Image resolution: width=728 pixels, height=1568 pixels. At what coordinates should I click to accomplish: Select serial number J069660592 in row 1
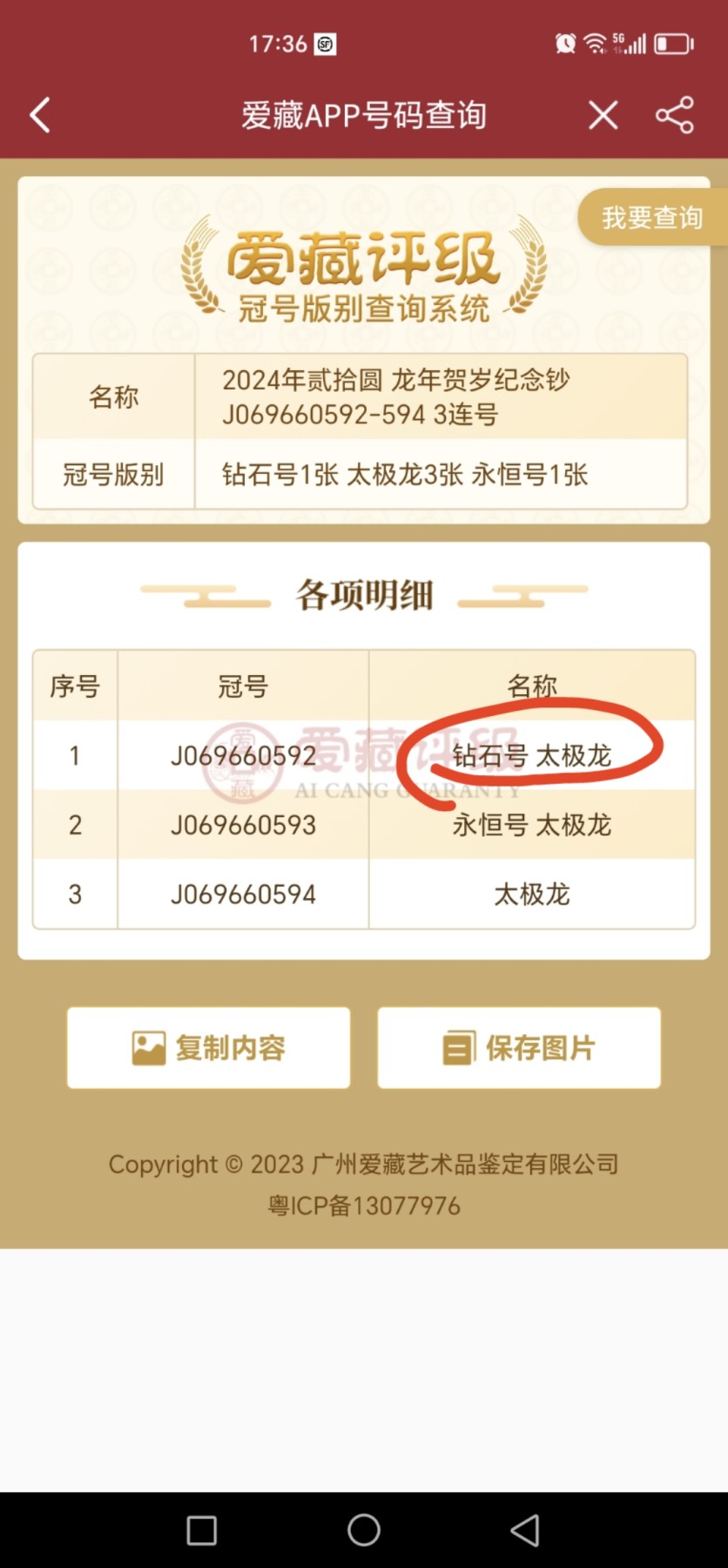[241, 754]
